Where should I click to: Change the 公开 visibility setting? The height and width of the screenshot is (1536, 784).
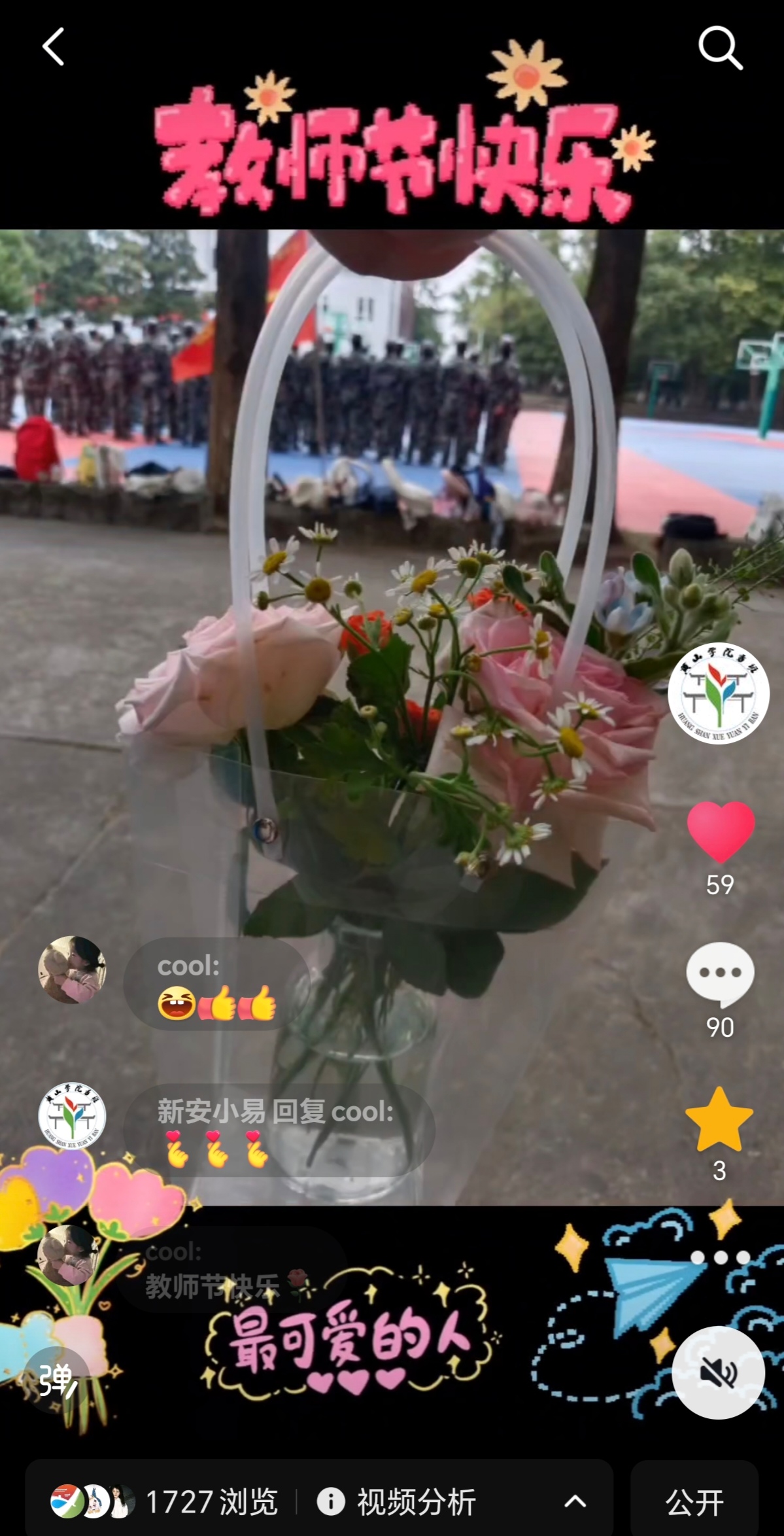click(694, 1502)
